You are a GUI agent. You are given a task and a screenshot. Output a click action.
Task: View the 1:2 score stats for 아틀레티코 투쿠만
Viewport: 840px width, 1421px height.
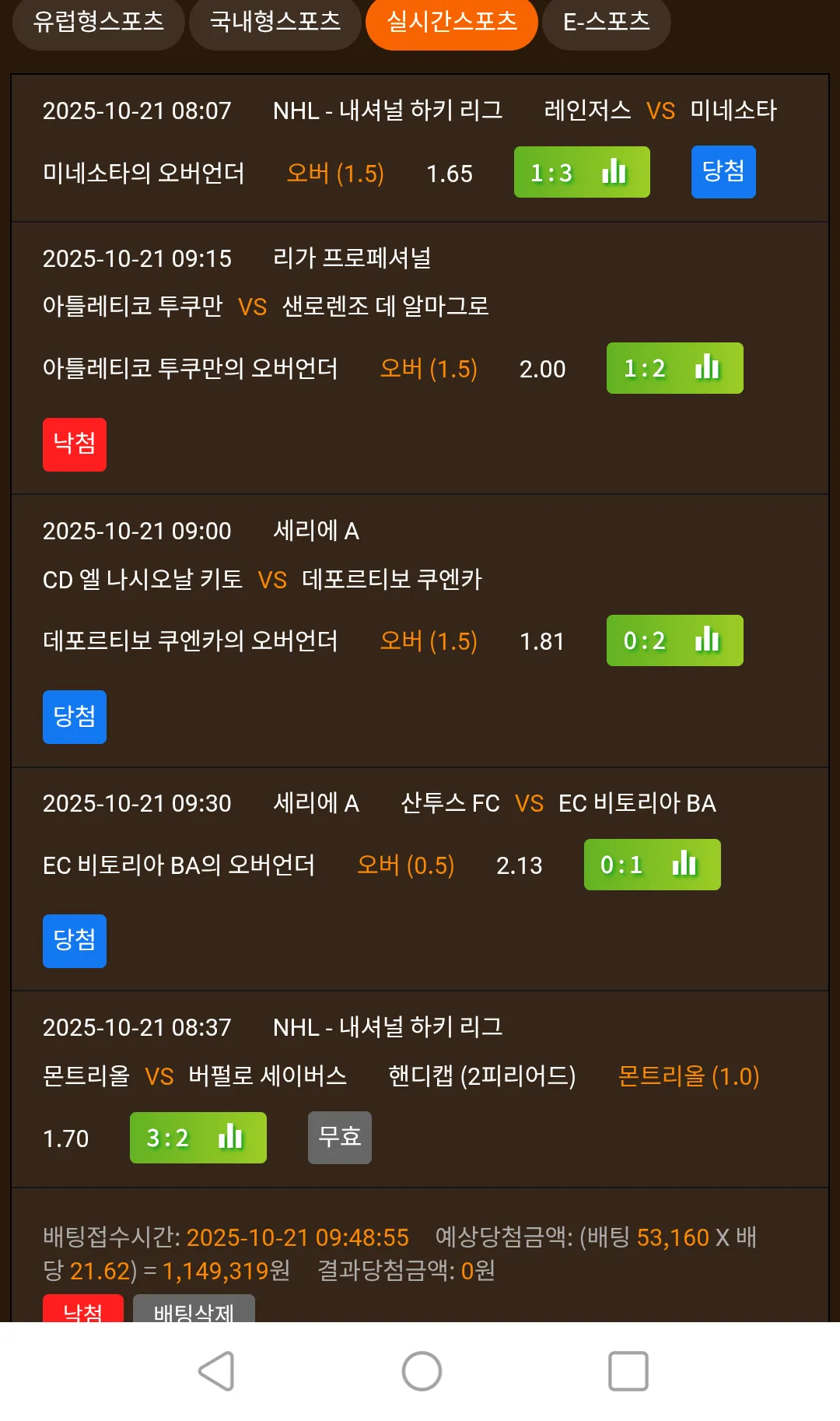coord(674,368)
